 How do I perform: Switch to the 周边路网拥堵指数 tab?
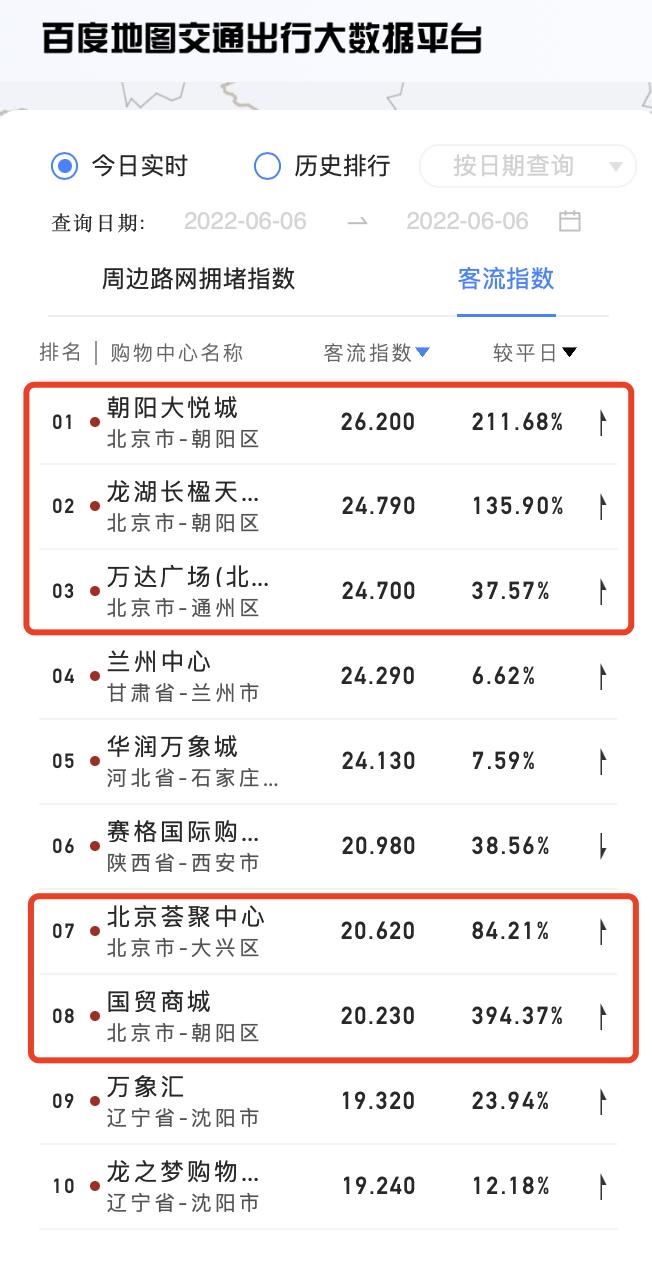coord(198,278)
